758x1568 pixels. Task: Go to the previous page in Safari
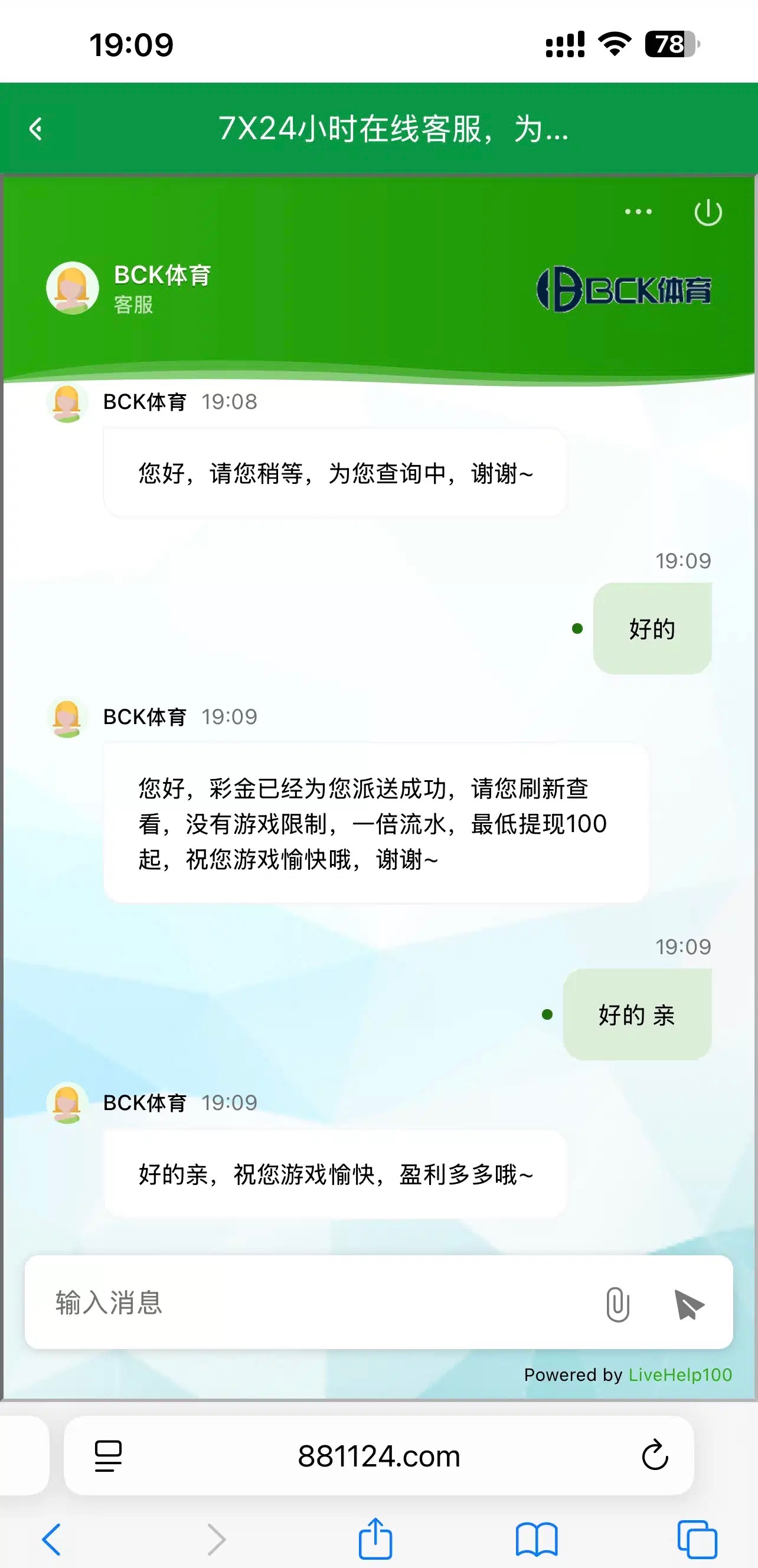tap(52, 1540)
